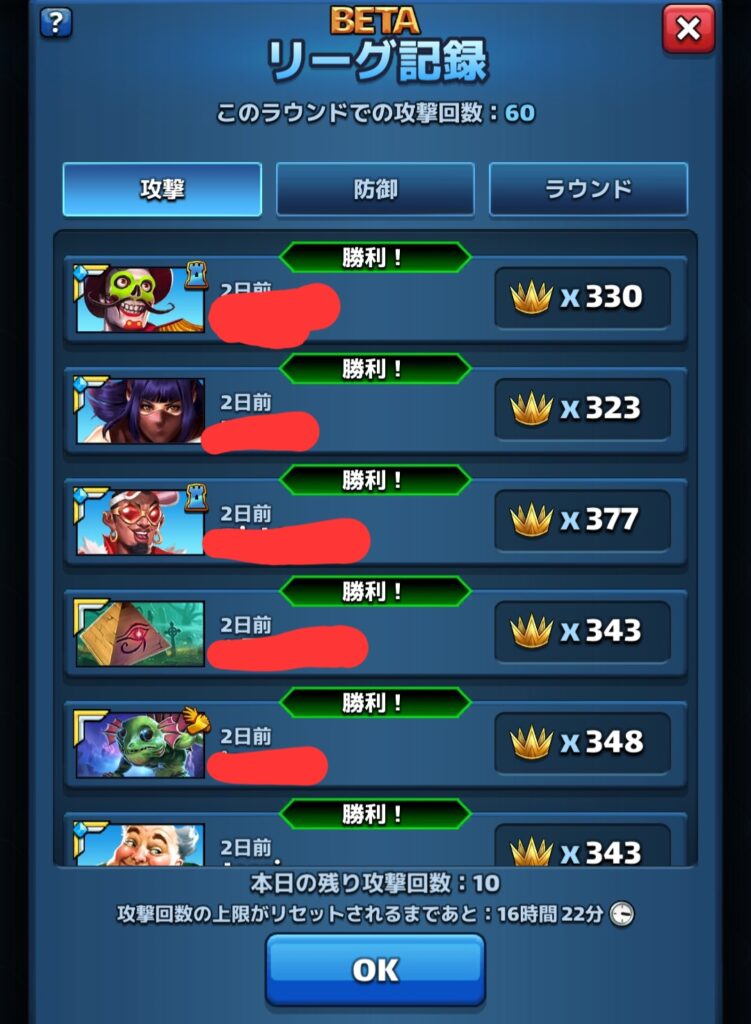Select the 攻撃 tab
Screen dimensions: 751x1024
coord(162,189)
